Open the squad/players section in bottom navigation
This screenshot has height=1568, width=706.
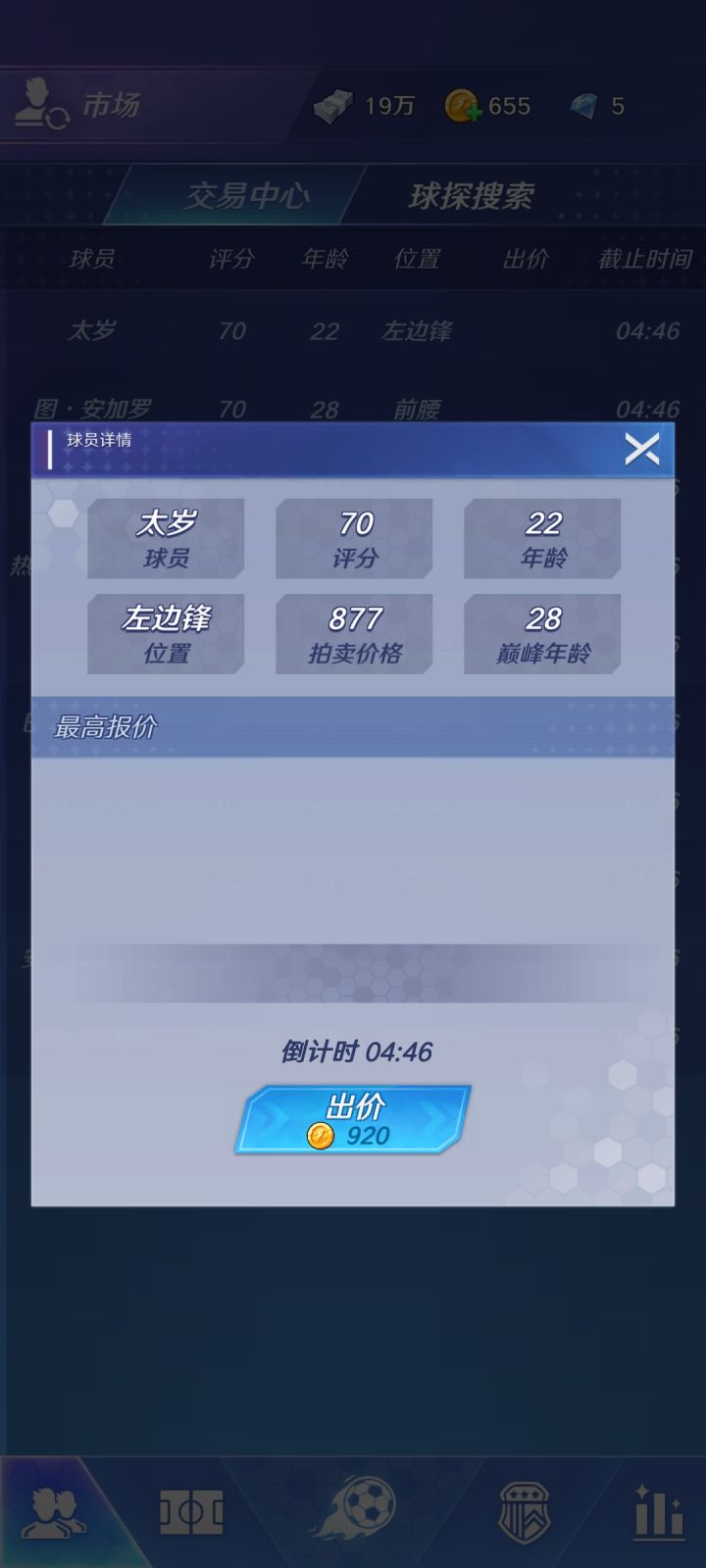click(x=57, y=1511)
